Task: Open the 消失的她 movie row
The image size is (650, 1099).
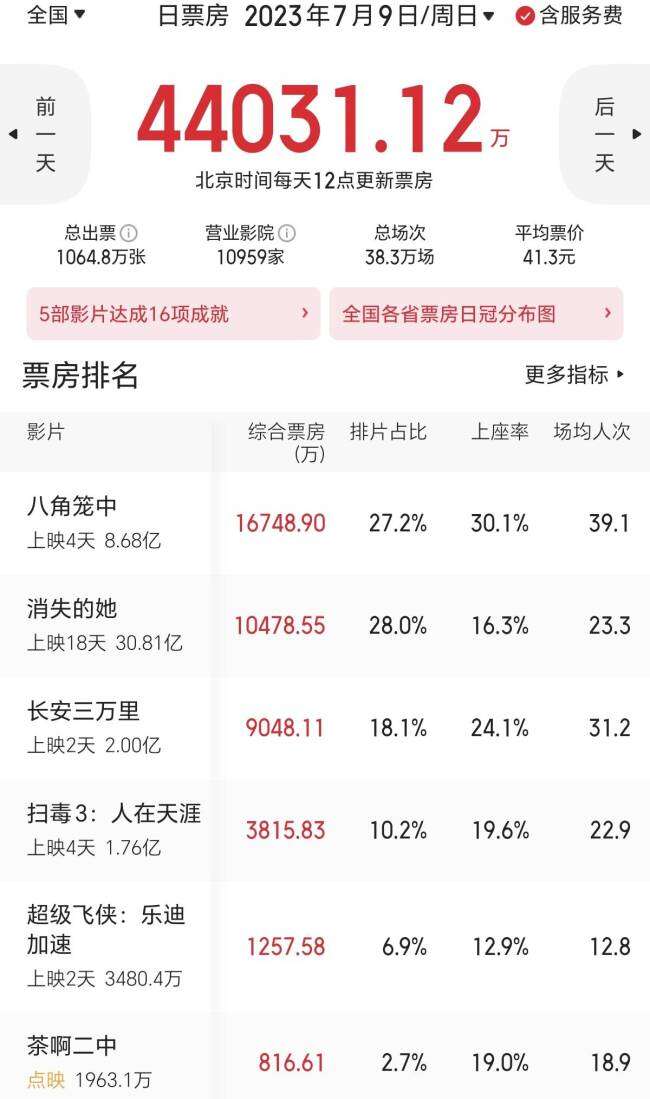Action: [72, 608]
